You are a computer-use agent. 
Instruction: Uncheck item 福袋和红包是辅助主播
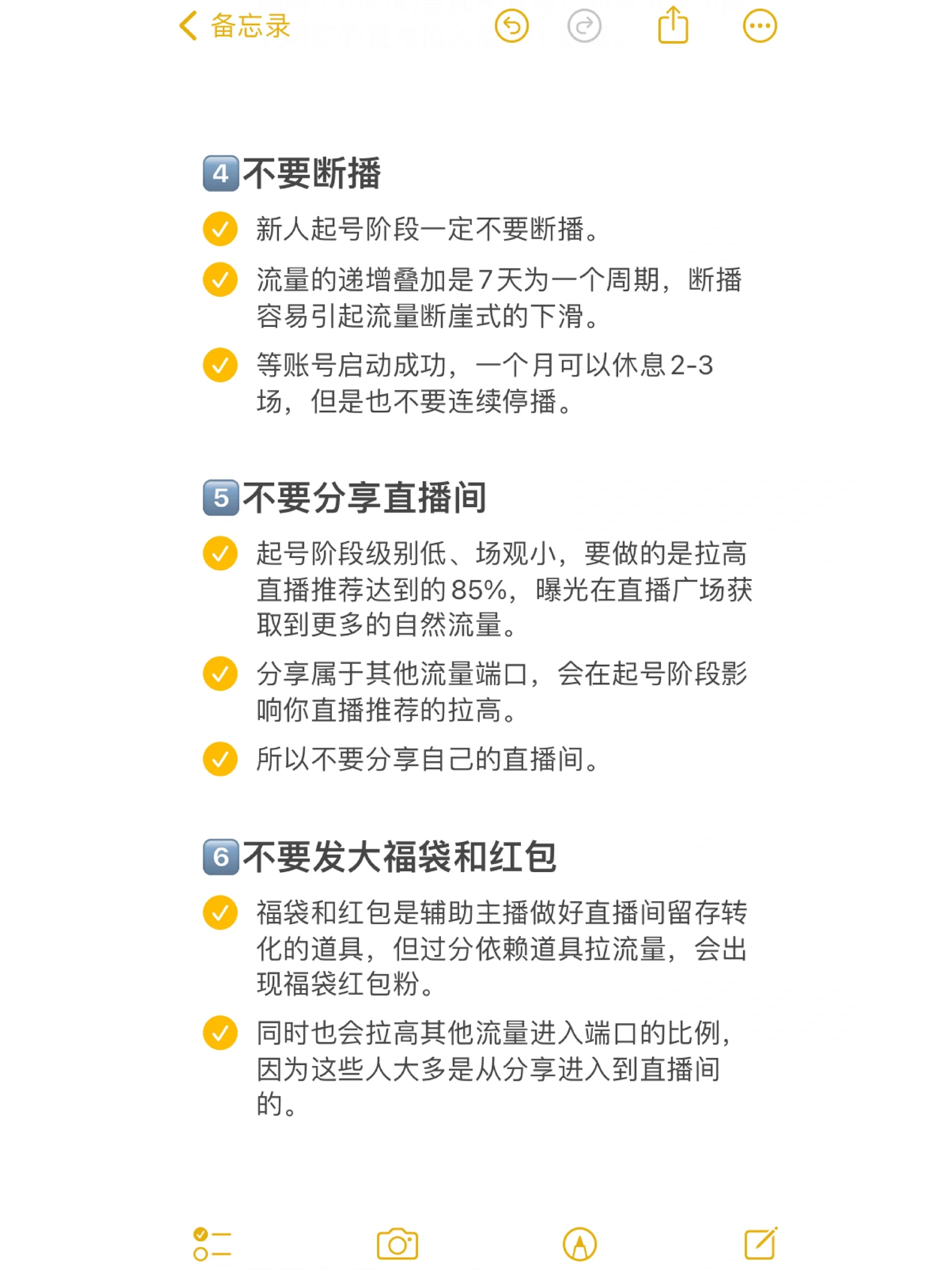point(220,912)
